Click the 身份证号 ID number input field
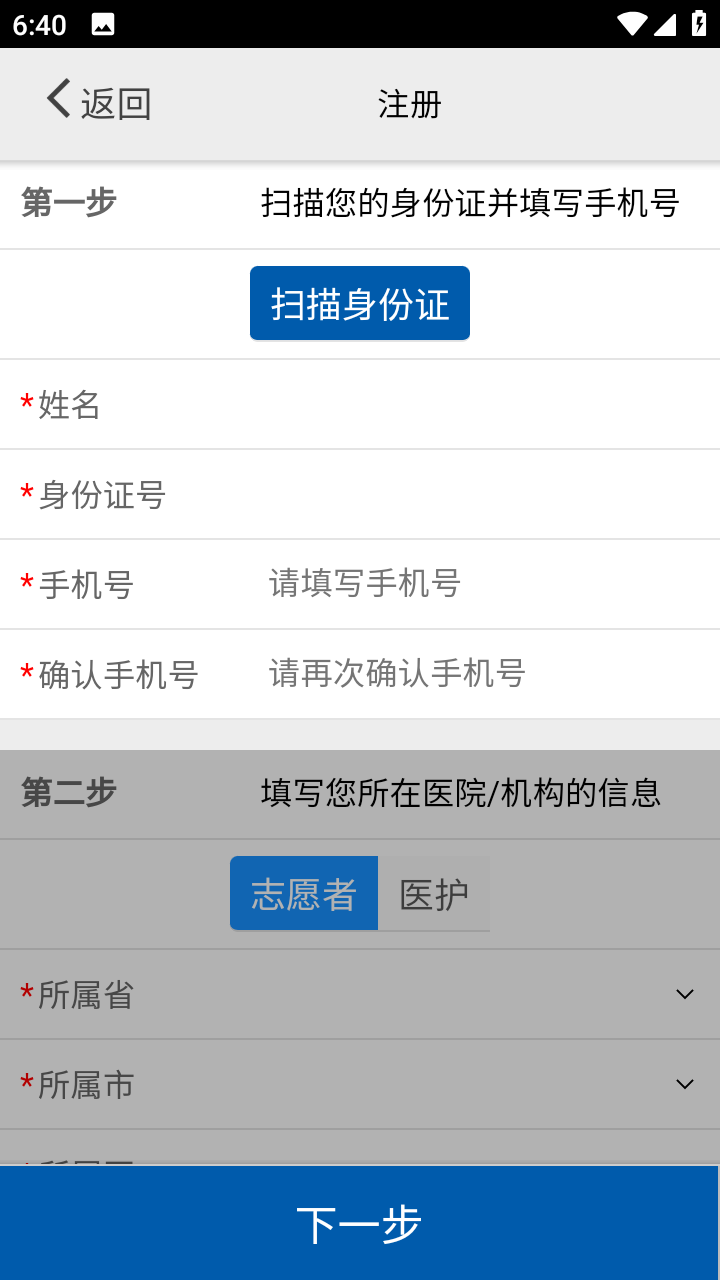 tap(400, 495)
